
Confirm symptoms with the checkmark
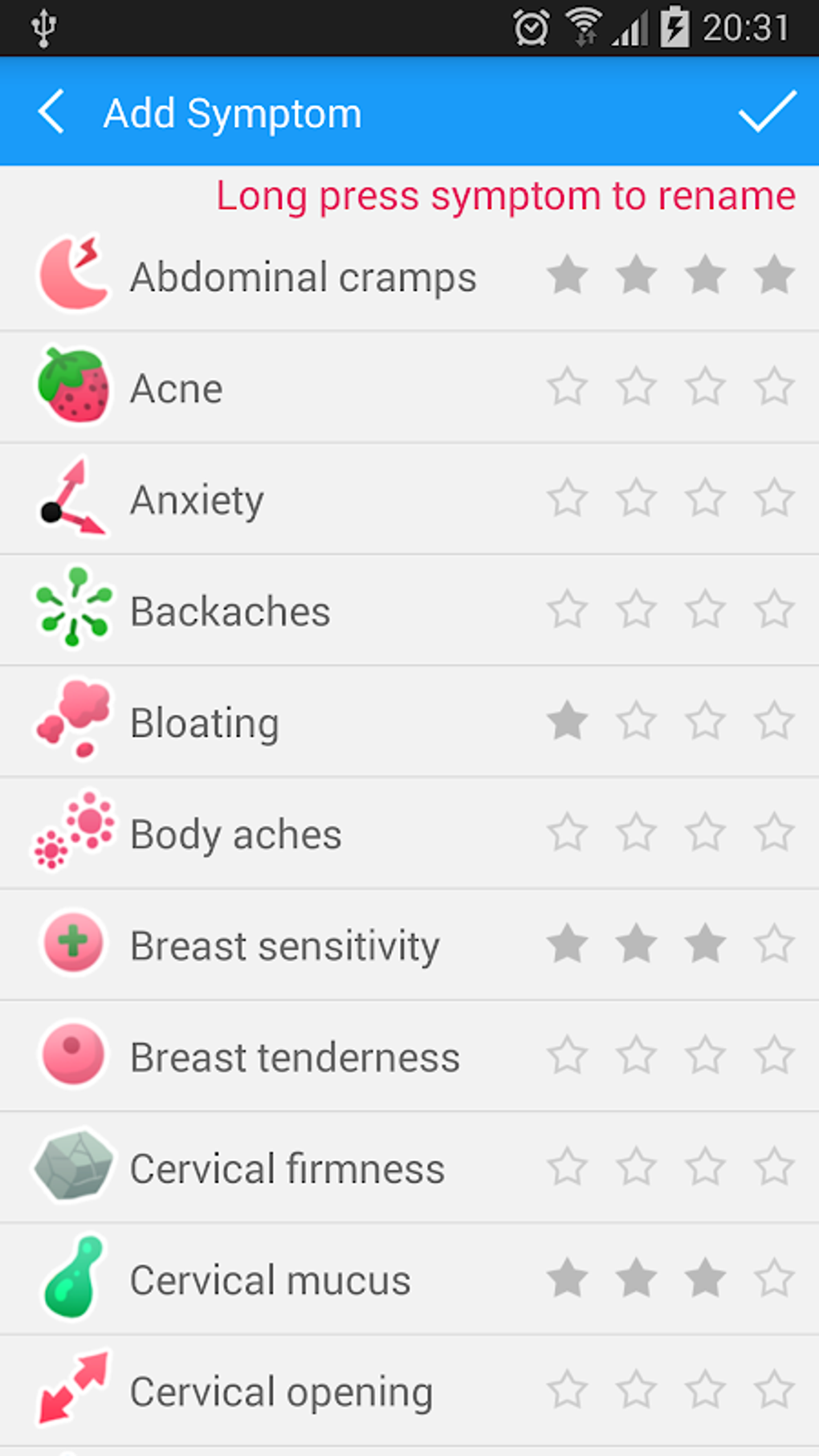click(x=767, y=112)
